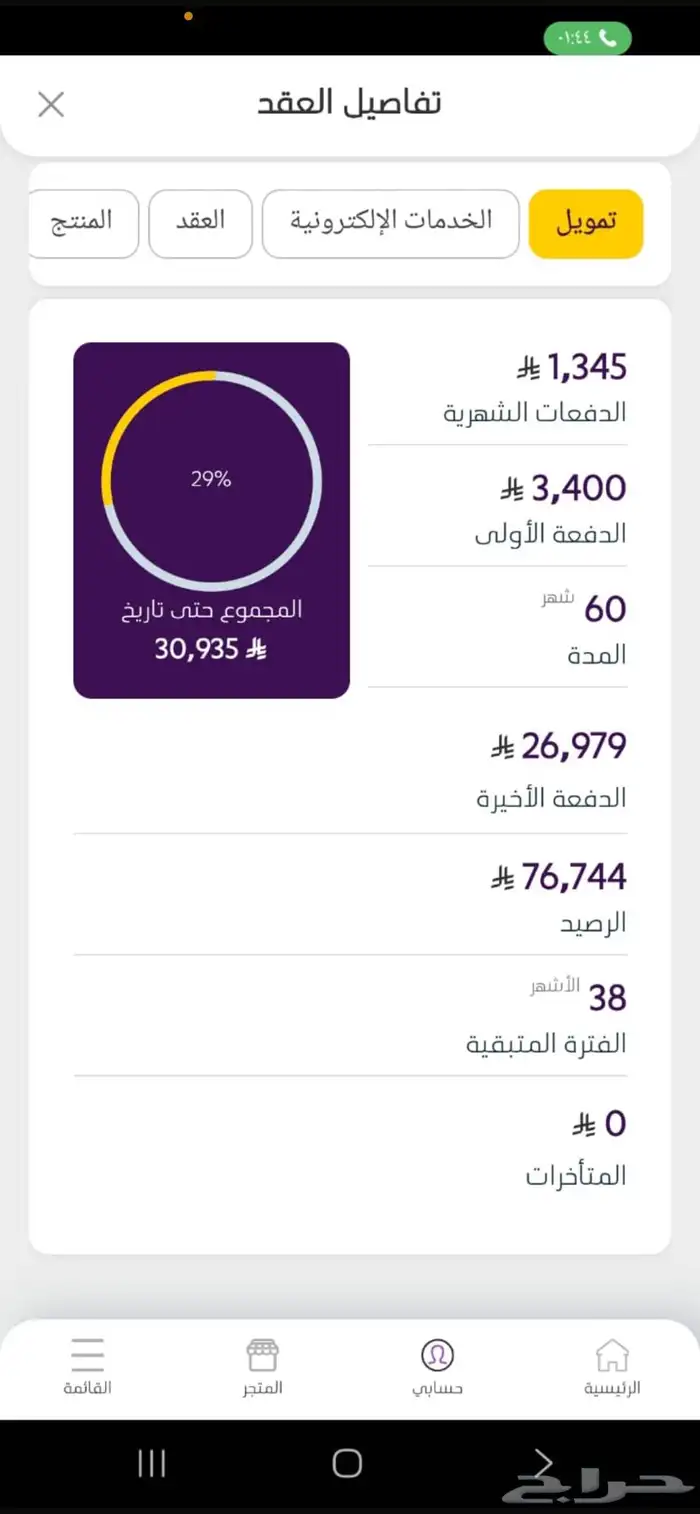Open recent apps from the navigation bar
This screenshot has width=700, height=1514.
[x=151, y=1464]
